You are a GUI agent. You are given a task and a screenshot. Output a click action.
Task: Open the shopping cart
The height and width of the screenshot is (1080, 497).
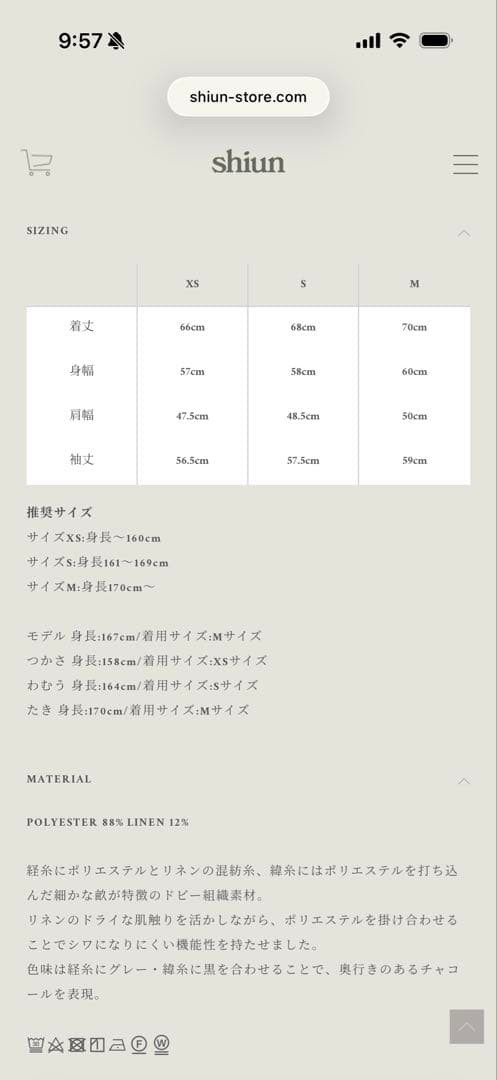[36, 163]
